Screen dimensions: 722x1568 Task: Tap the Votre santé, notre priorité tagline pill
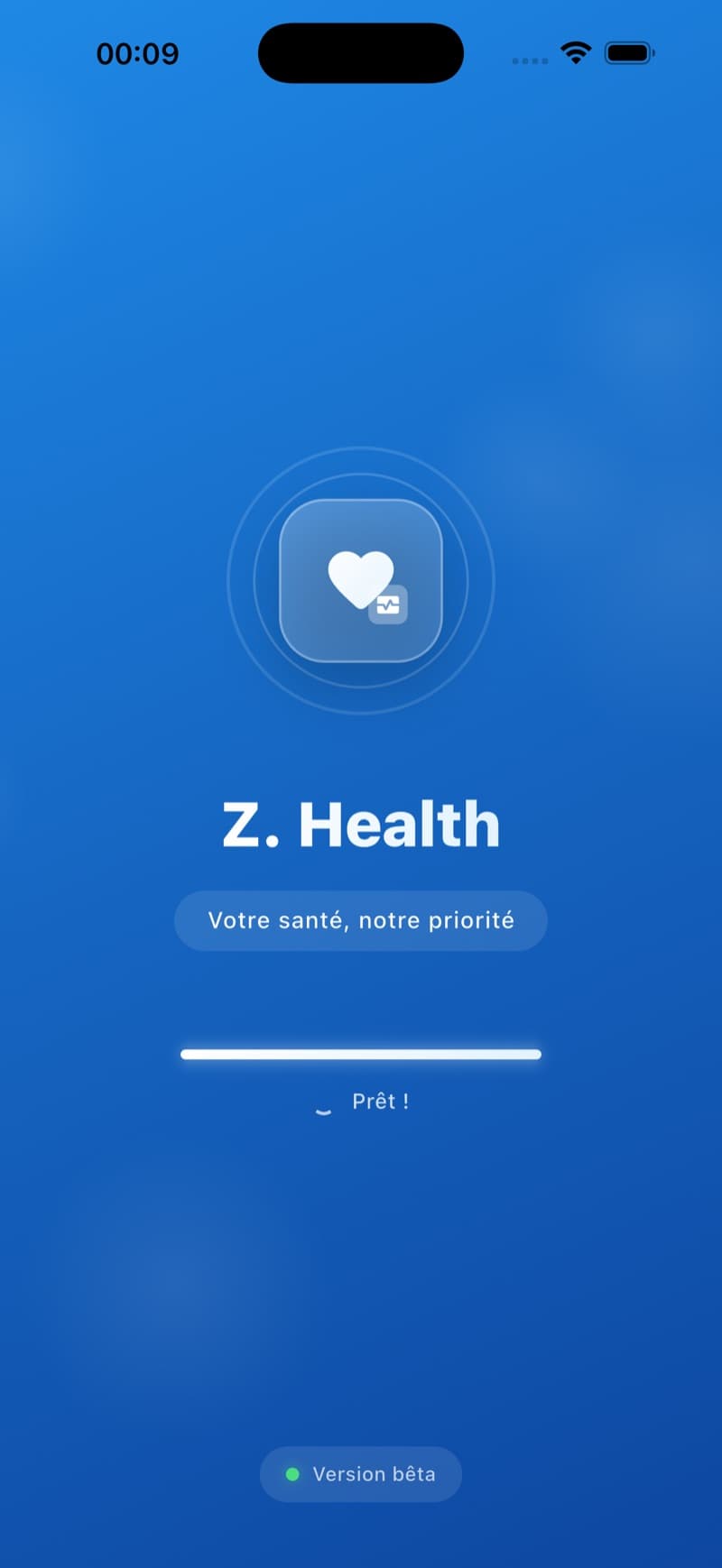pos(360,920)
